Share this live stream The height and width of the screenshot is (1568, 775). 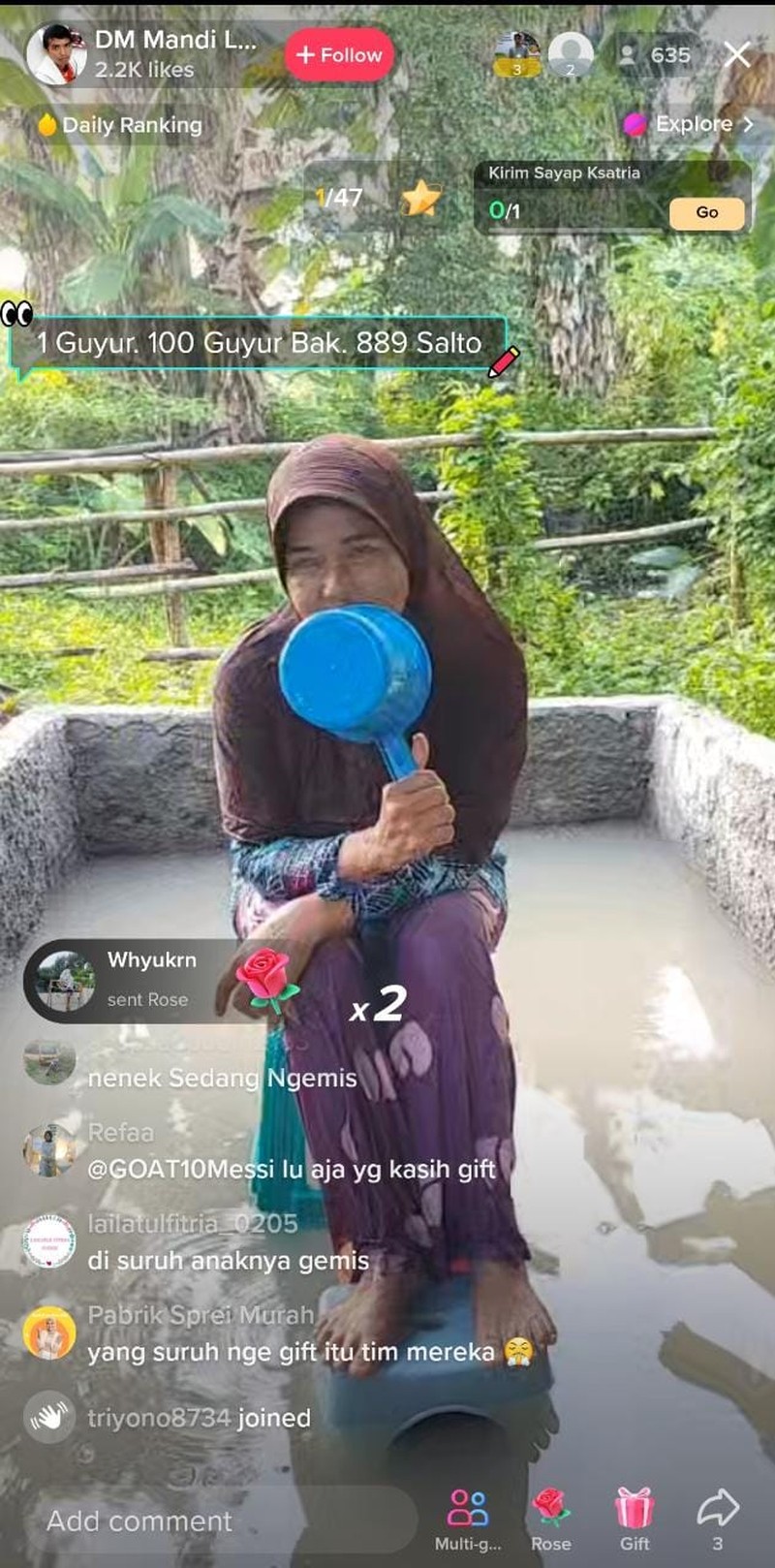click(718, 1520)
